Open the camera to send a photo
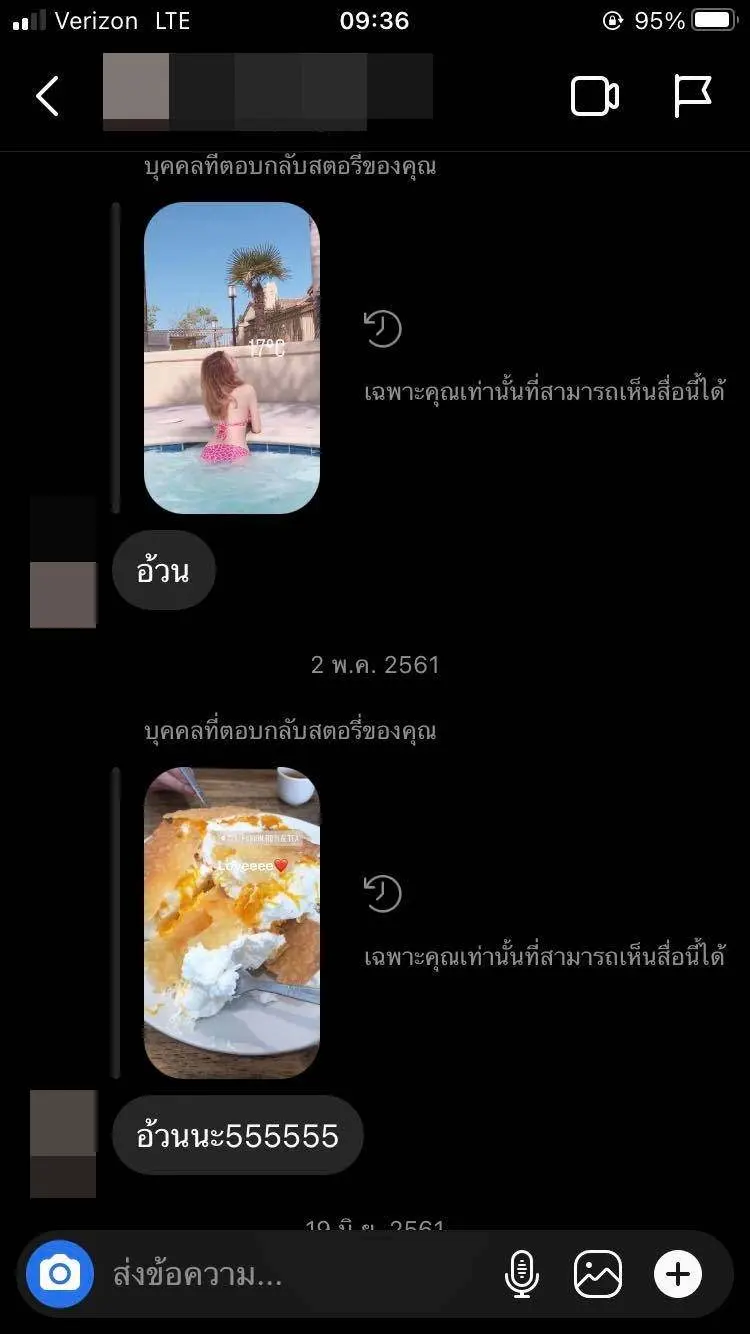Screen dimensions: 750x1334 point(60,1274)
